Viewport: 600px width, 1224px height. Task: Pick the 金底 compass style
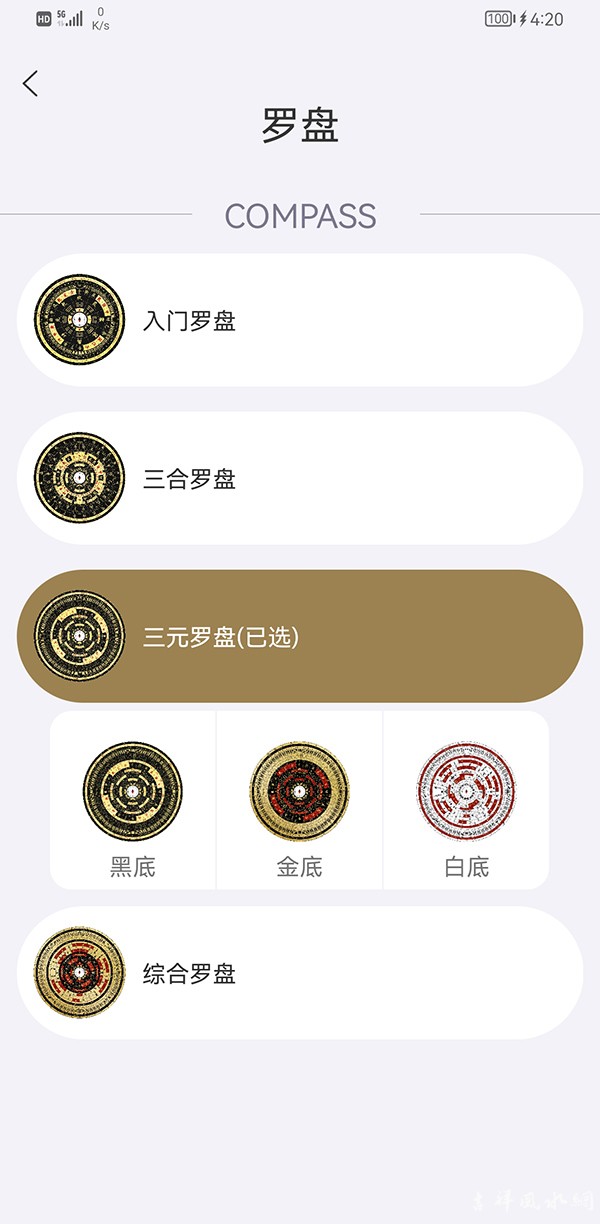pos(300,802)
